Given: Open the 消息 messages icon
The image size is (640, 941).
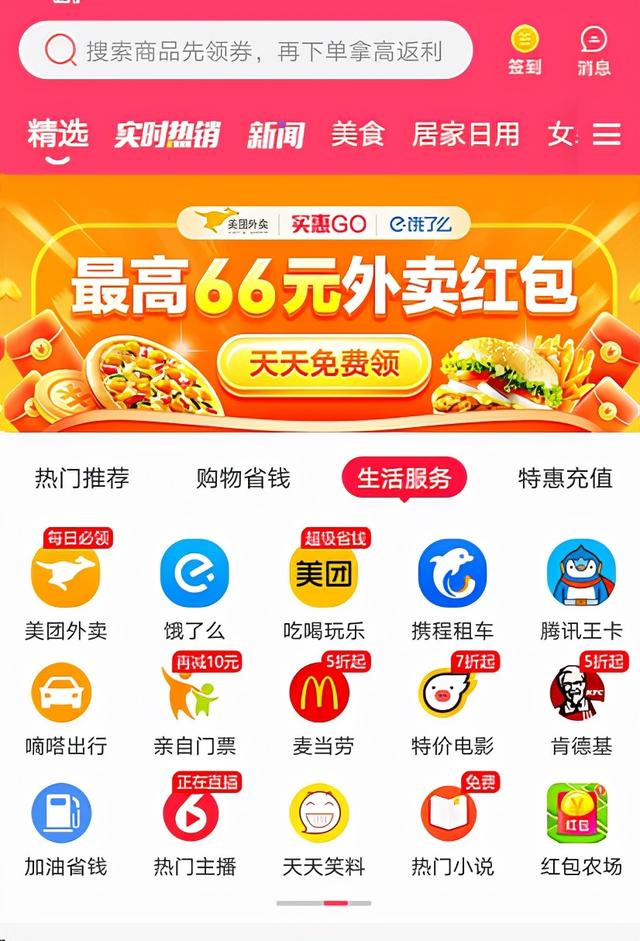Looking at the screenshot, I should [594, 50].
